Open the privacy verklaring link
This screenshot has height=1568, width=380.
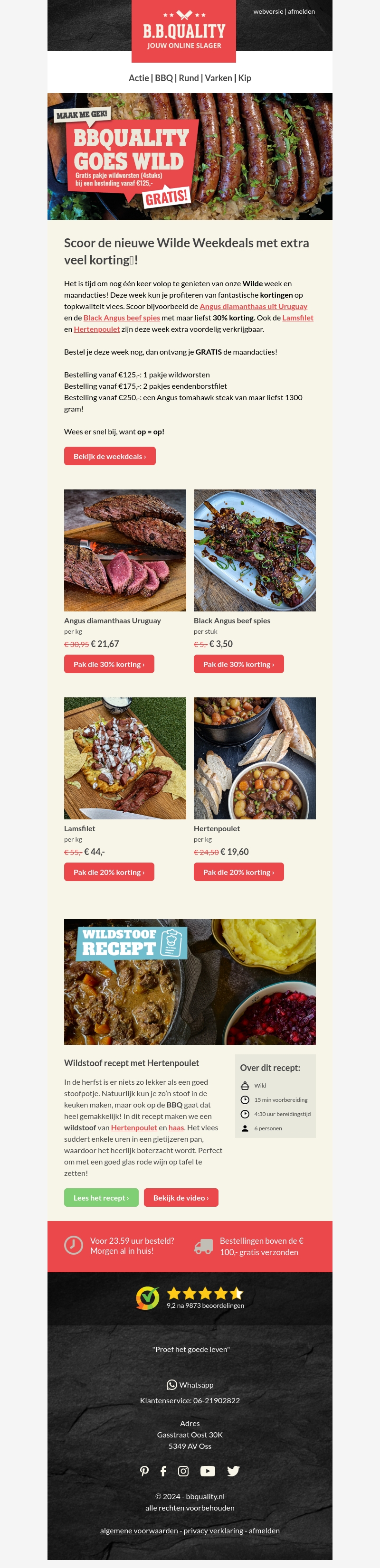tap(213, 1530)
